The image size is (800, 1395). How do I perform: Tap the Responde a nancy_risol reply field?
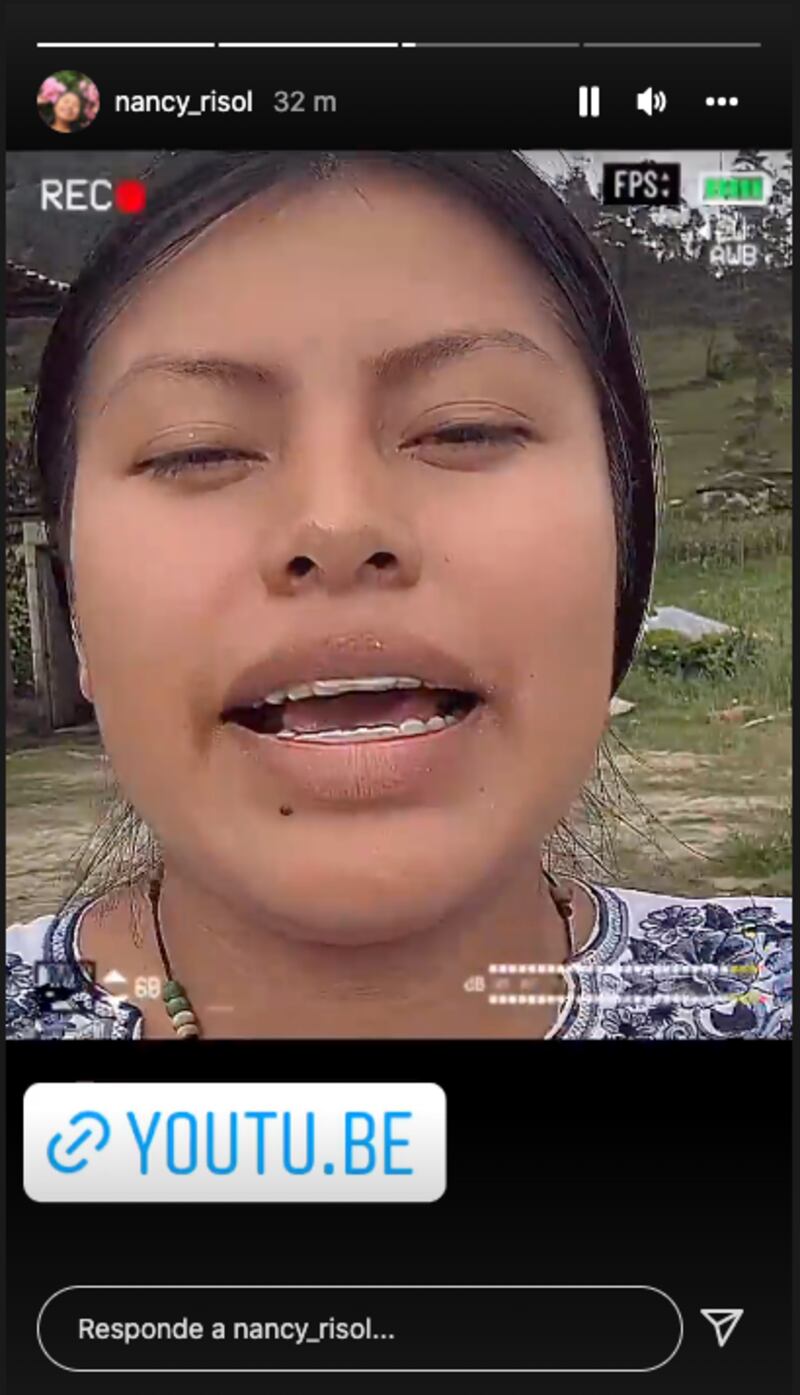[x=360, y=1329]
